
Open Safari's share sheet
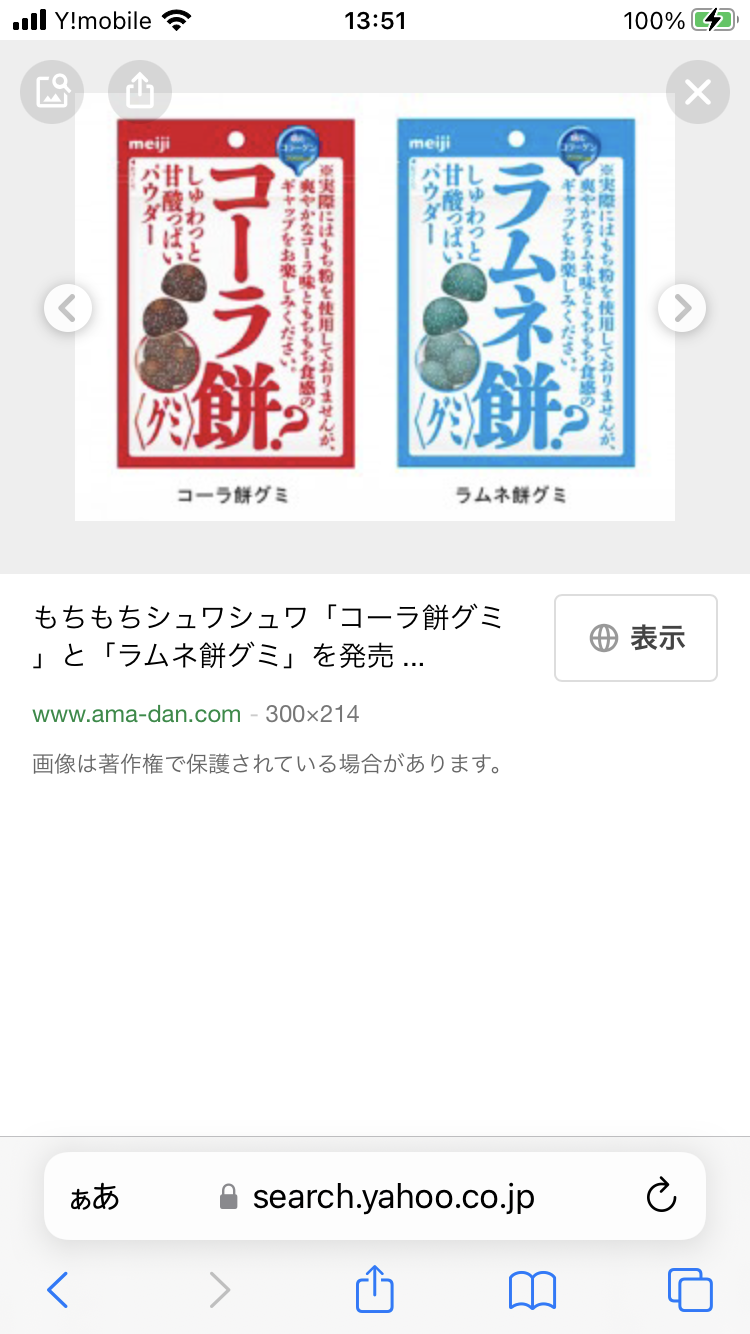tap(375, 1288)
